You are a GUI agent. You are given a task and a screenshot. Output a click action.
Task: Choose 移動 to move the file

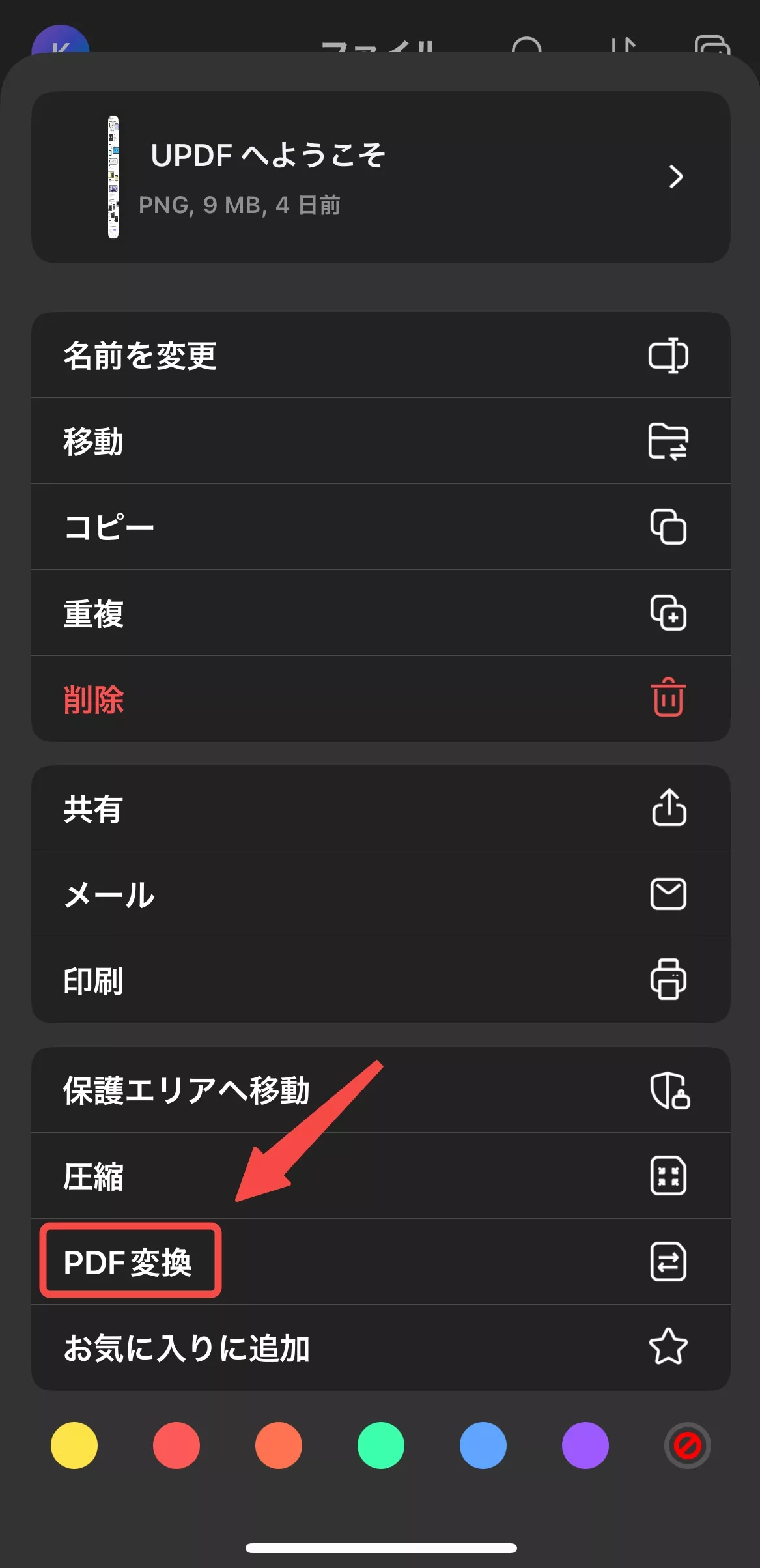coord(380,441)
